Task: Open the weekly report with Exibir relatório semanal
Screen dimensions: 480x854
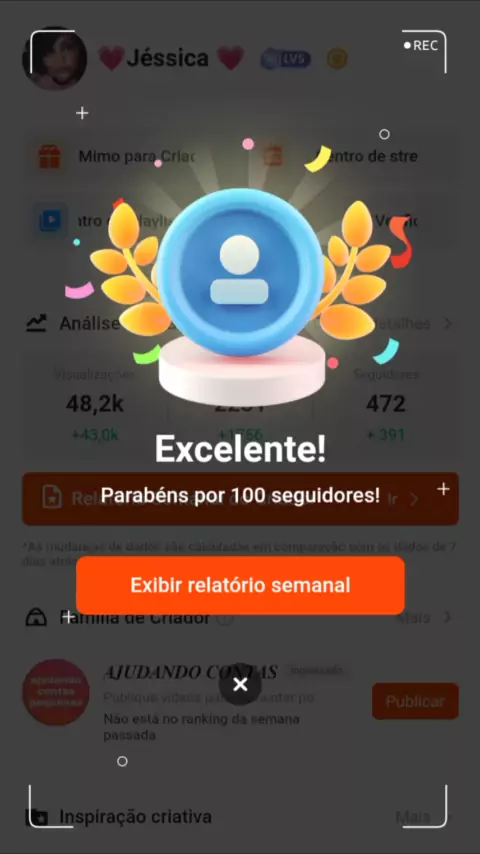Action: (240, 585)
